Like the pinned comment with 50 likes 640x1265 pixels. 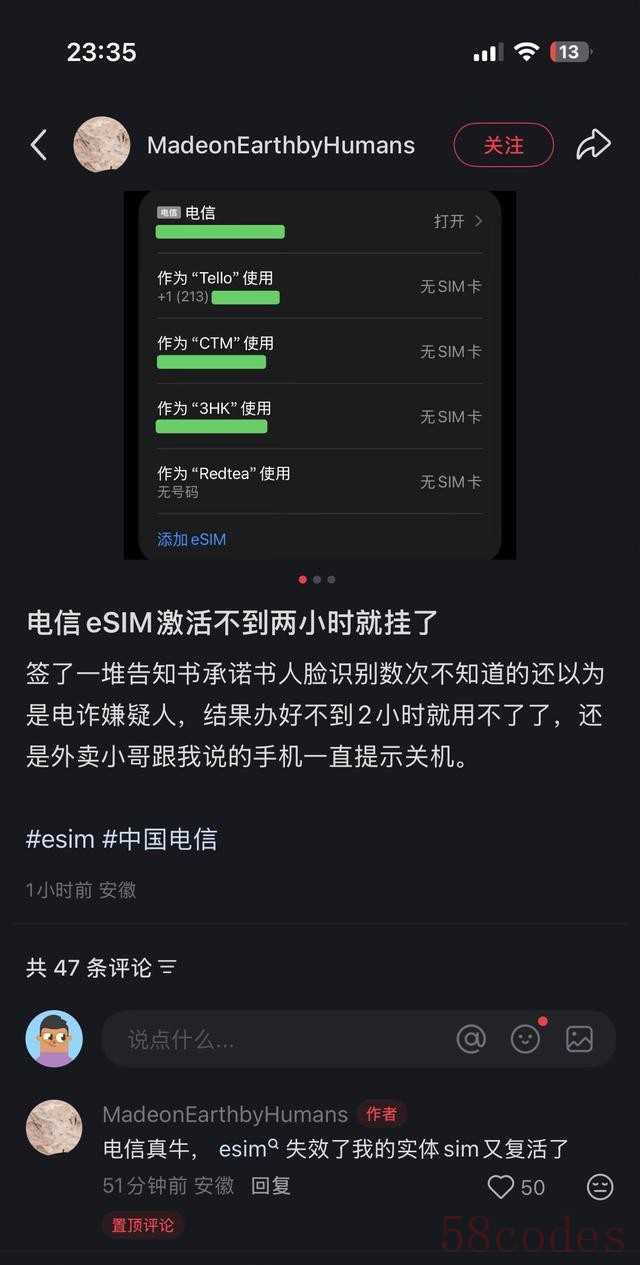point(501,1187)
